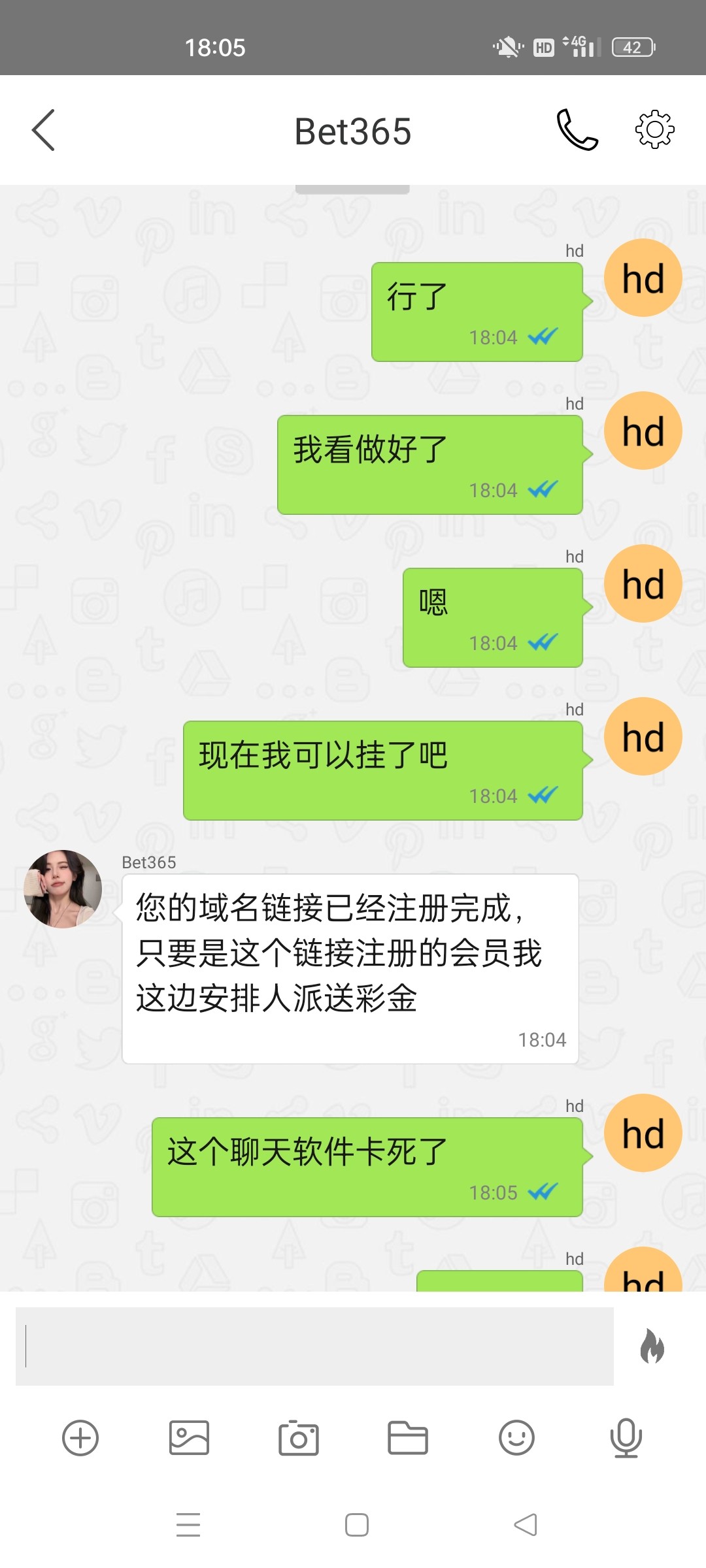Go back from the Bet365 chat
This screenshot has height=1568, width=706.
coord(43,130)
